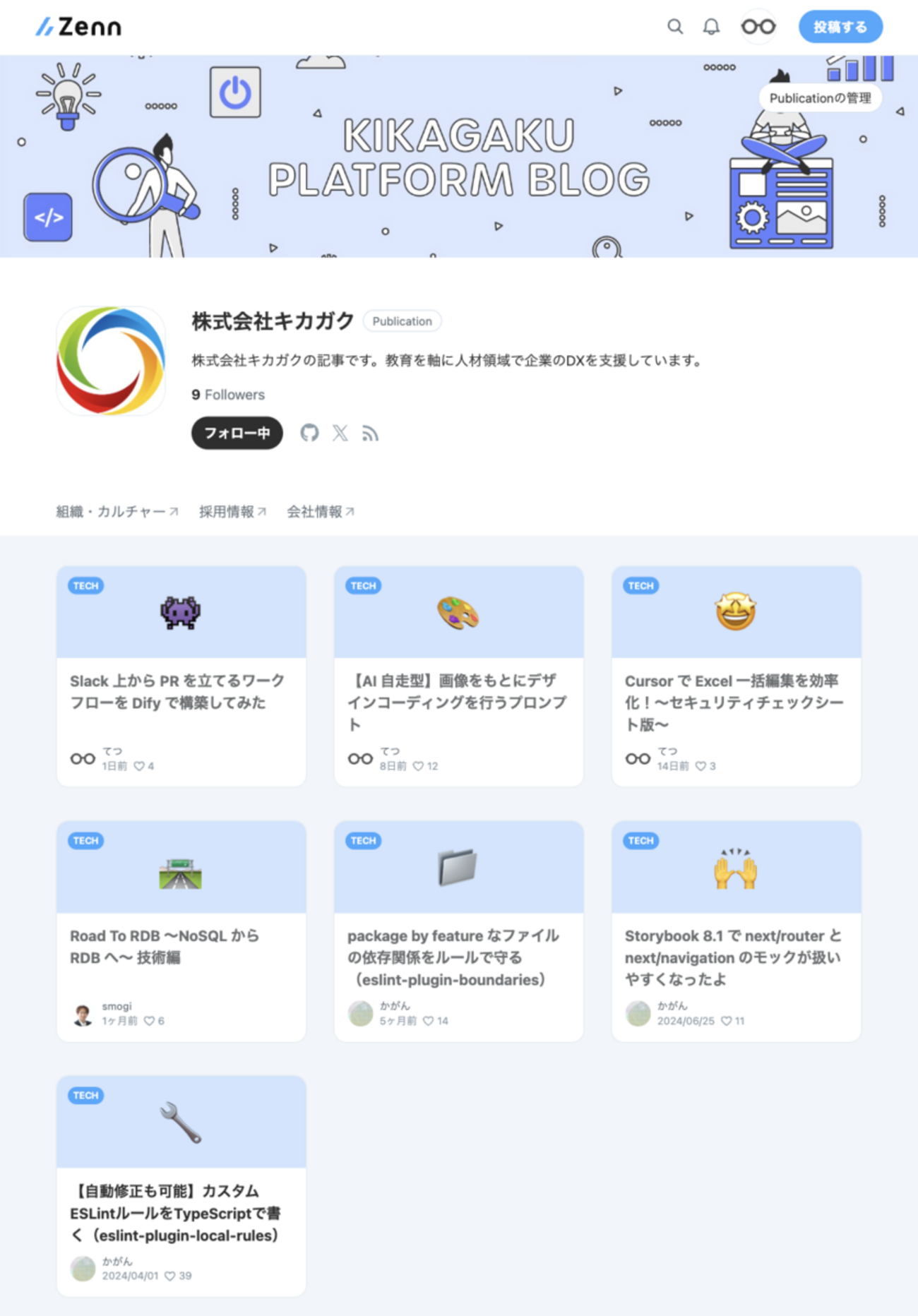Click the TECH badge on the Cursor article
Viewport: 918px width, 1316px height.
pos(640,586)
